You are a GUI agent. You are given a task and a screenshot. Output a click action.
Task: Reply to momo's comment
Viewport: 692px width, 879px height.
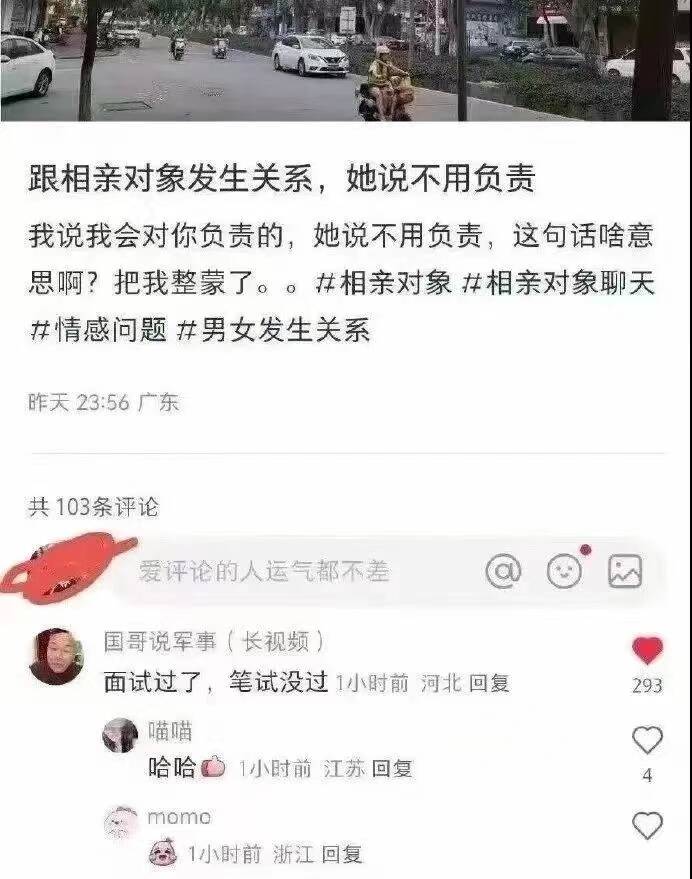[342, 854]
